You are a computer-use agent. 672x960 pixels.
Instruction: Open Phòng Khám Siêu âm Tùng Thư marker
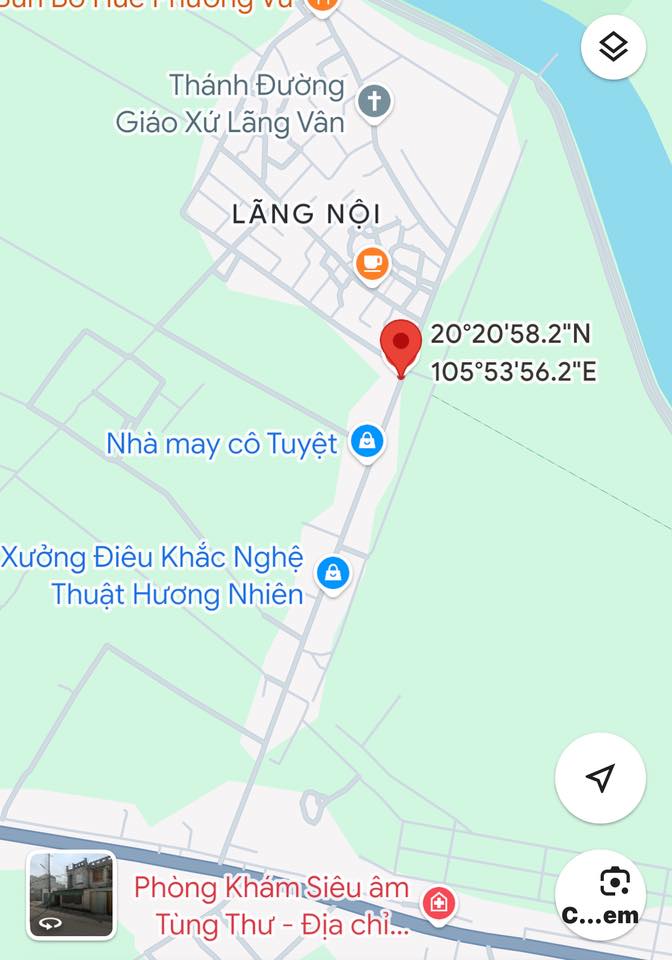(438, 904)
